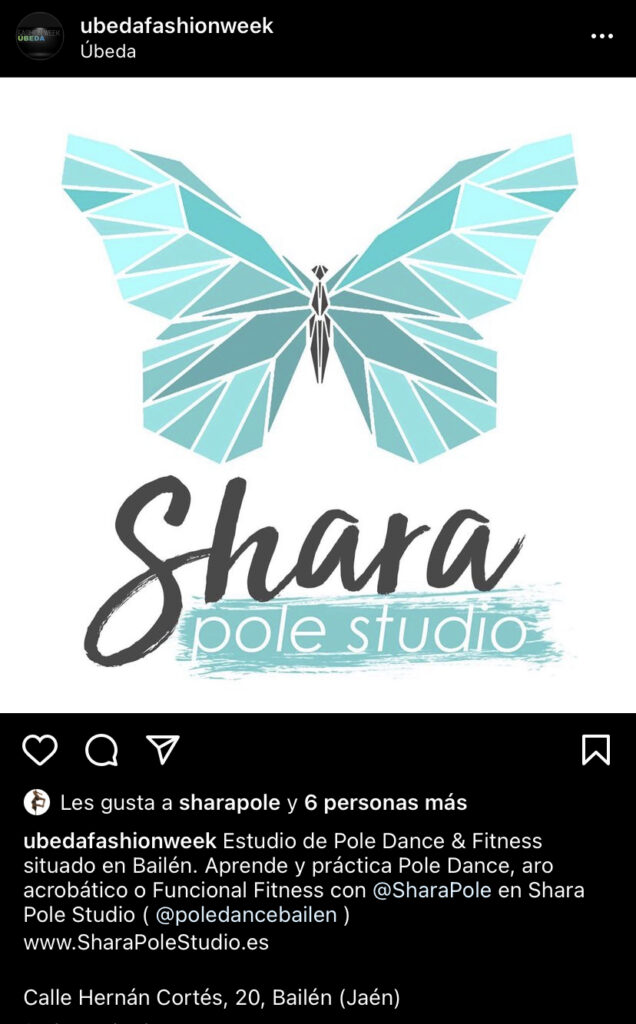Viewport: 636px width, 1024px height.
Task: Share the post via paper plane icon
Action: click(162, 749)
